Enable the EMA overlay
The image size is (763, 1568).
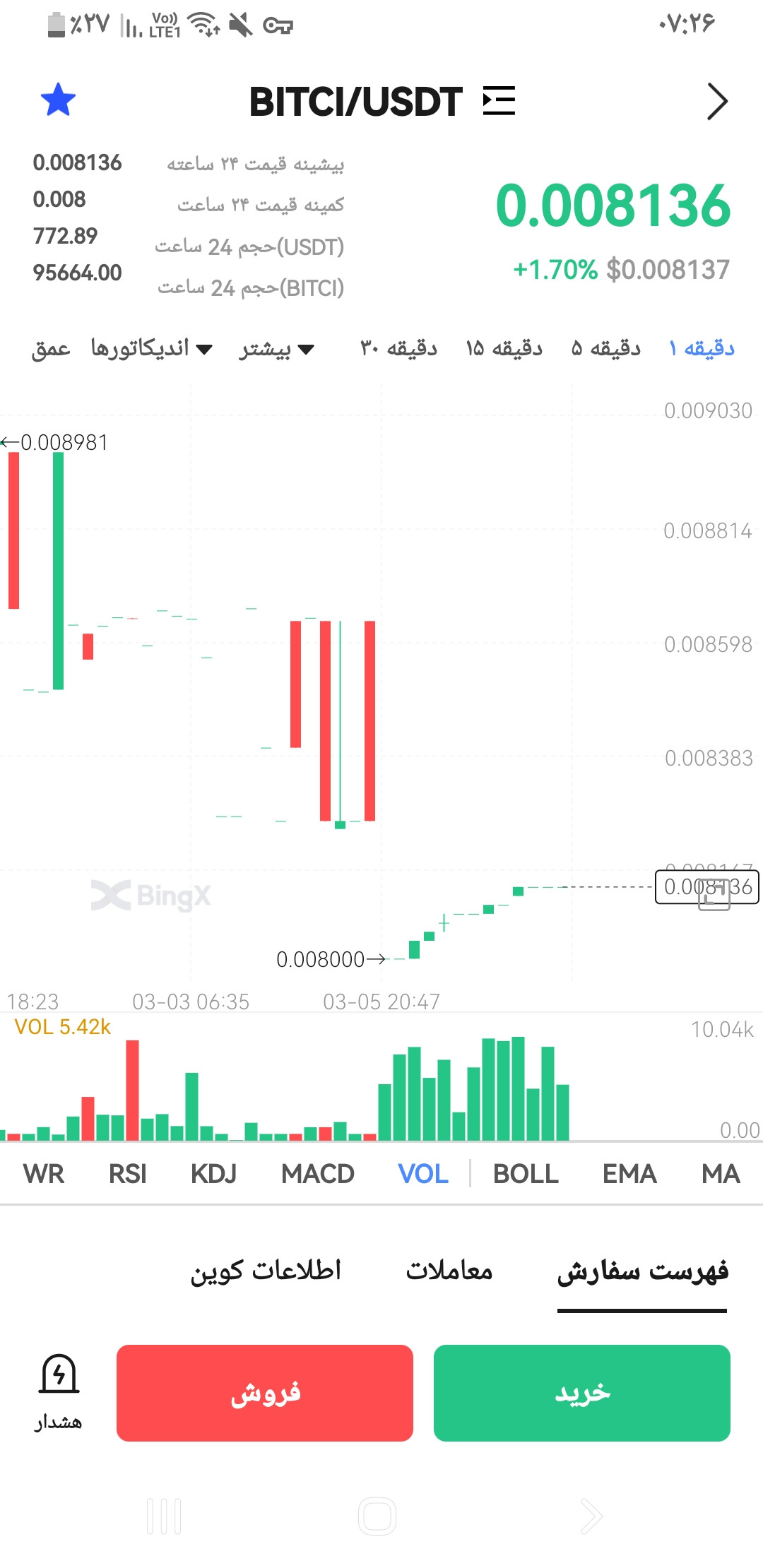(629, 1174)
